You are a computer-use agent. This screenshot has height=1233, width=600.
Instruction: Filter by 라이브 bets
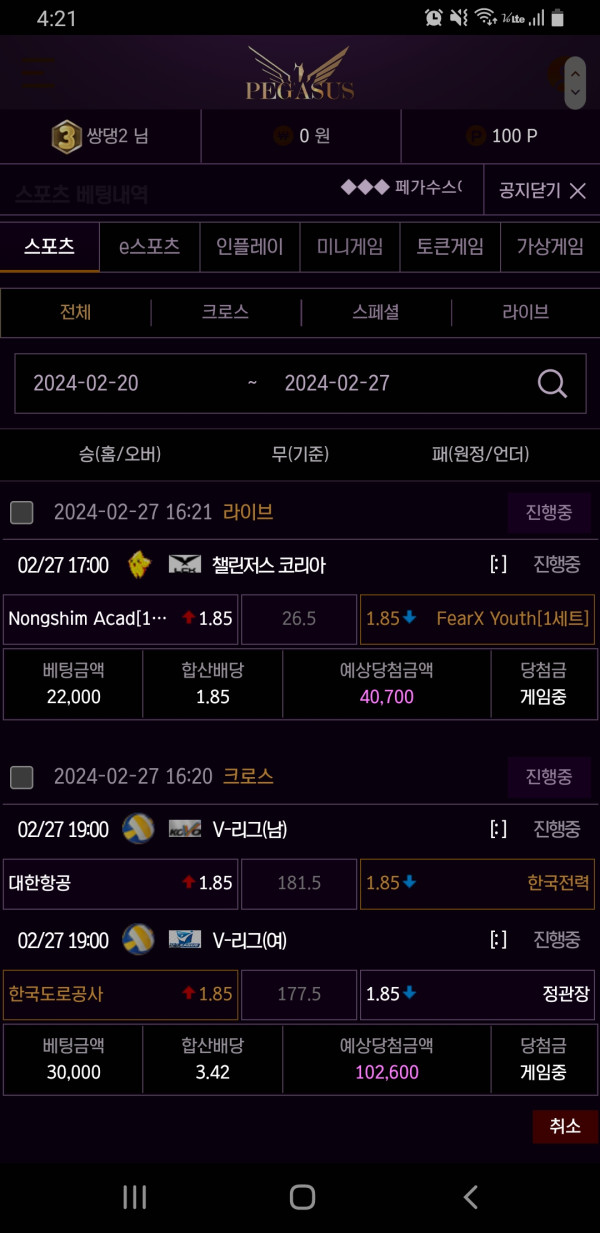click(526, 312)
